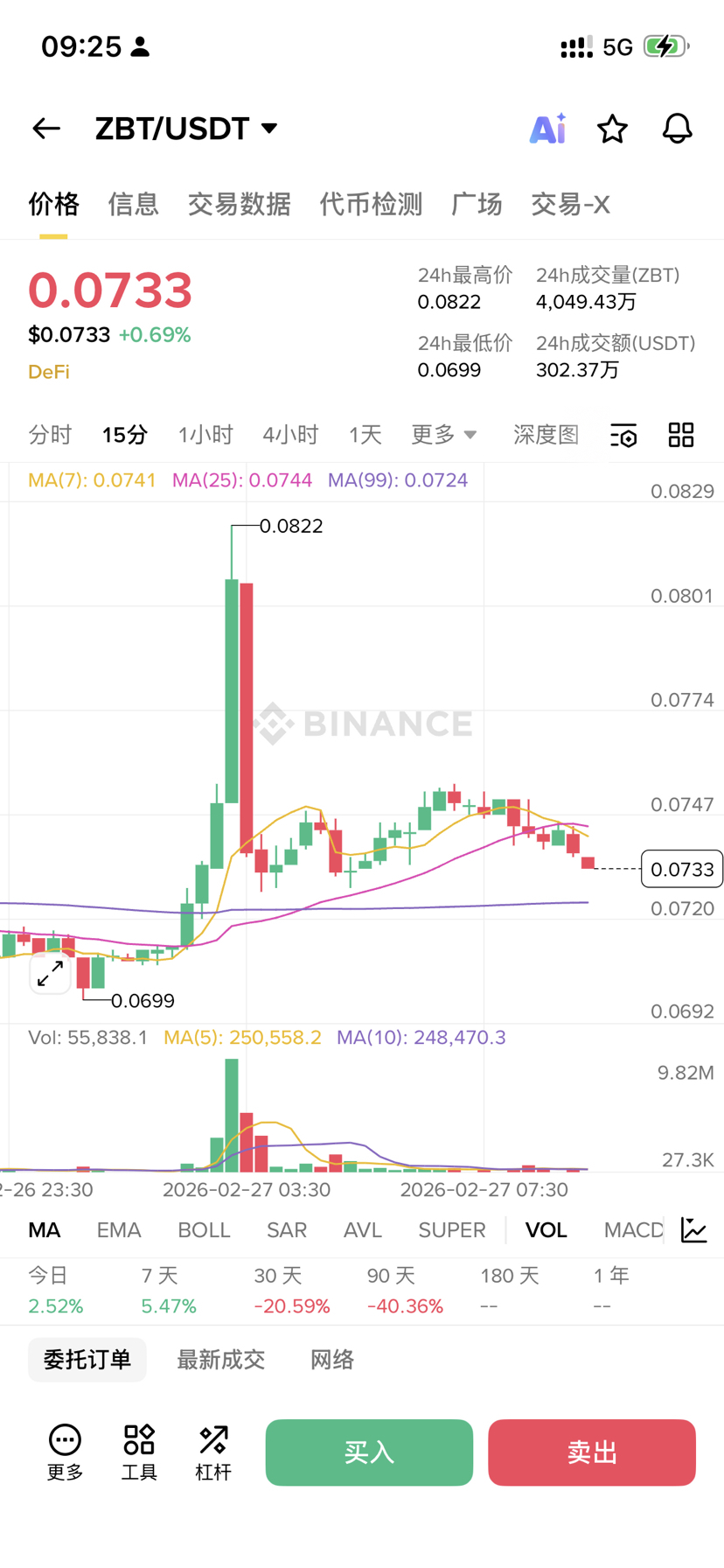This screenshot has width=724, height=1568.
Task: Tap the red 卖出 button
Action: (x=592, y=1452)
